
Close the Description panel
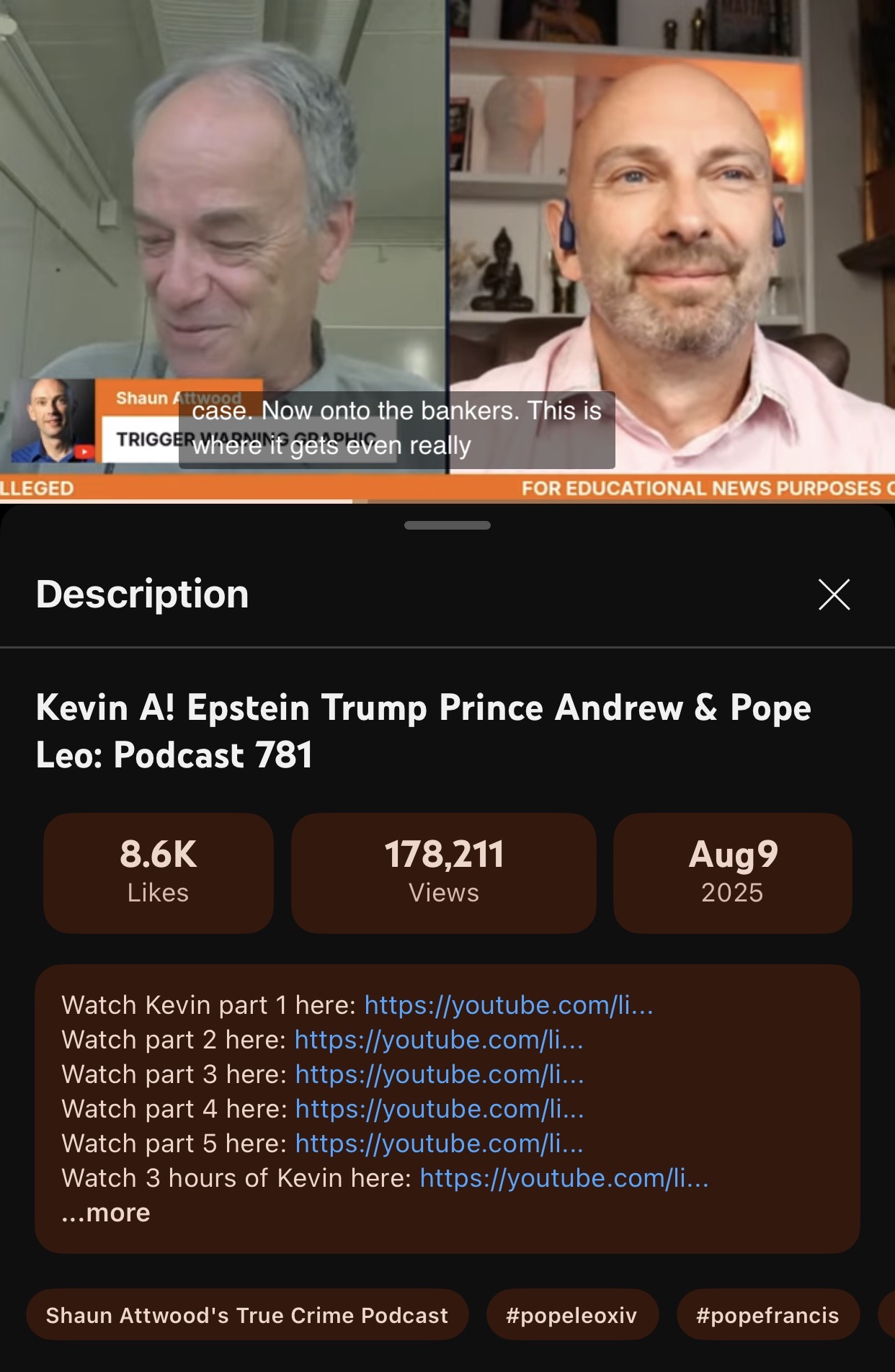[x=834, y=594]
